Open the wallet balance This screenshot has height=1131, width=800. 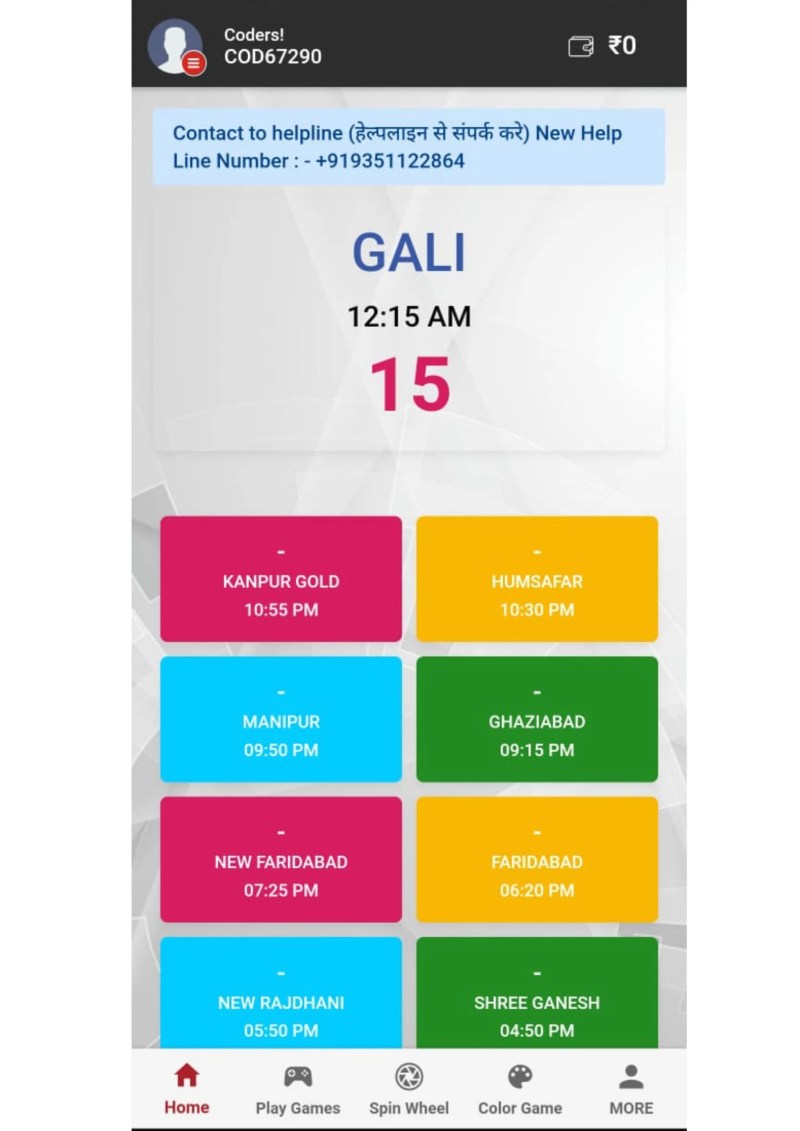tap(602, 46)
